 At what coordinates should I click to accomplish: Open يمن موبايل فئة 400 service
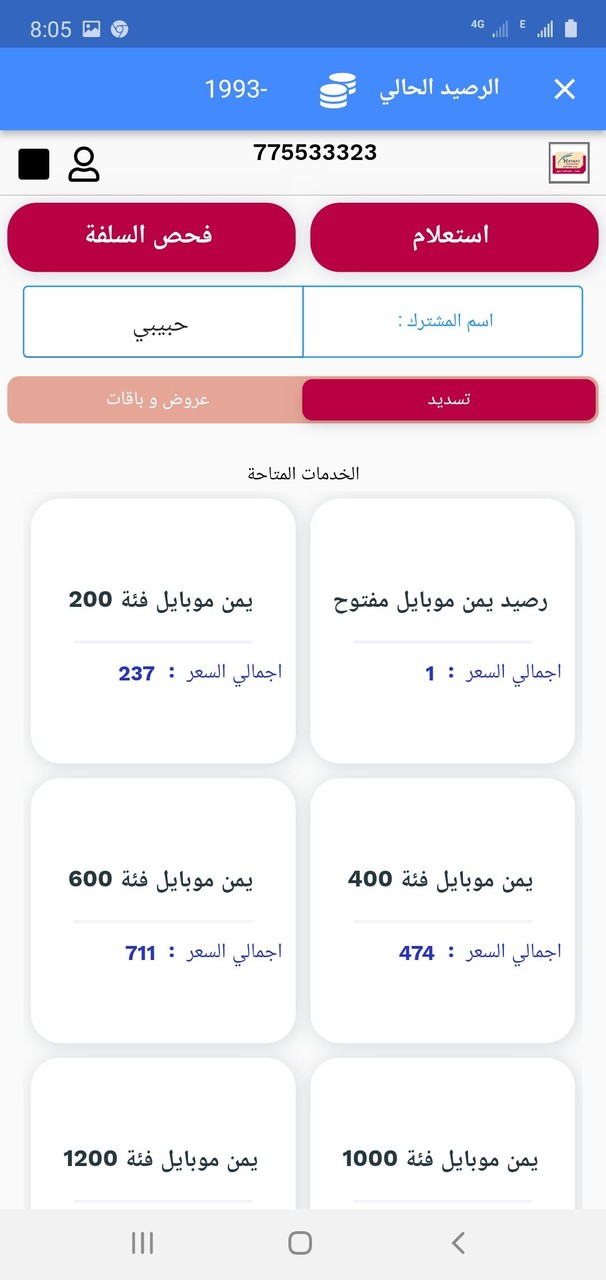click(x=442, y=910)
